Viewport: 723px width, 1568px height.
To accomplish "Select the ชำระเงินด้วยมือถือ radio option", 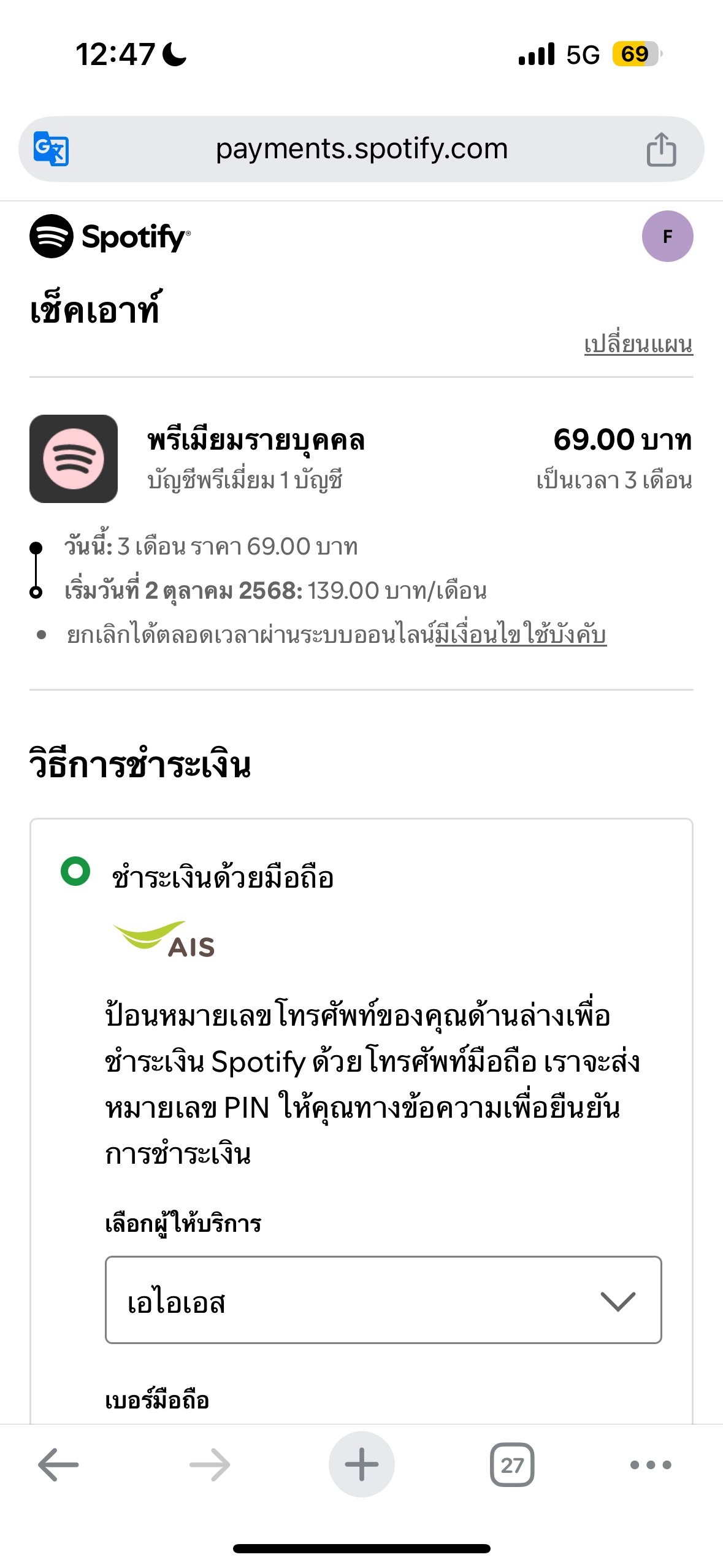I will (75, 871).
